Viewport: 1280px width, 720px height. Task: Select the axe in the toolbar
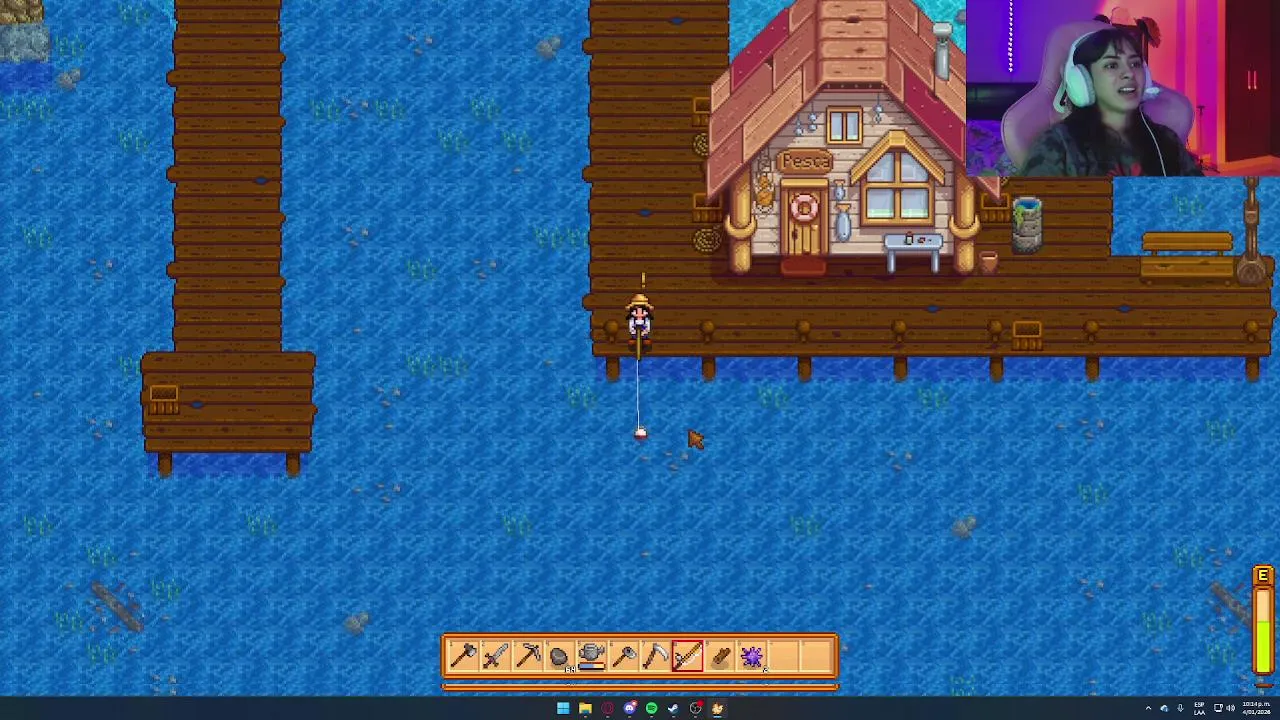463,656
